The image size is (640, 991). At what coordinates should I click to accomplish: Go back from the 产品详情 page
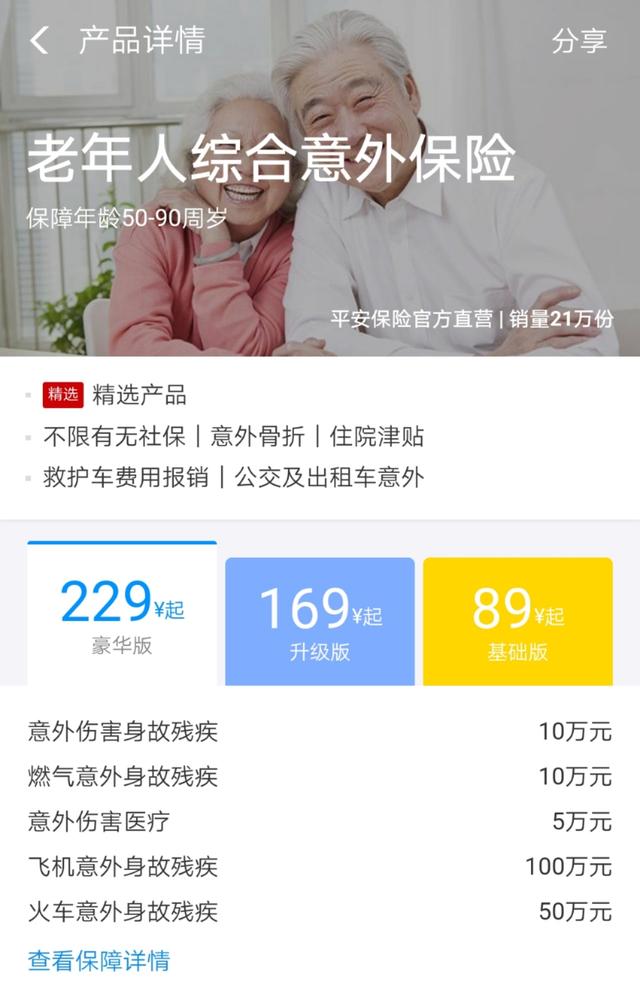click(40, 41)
